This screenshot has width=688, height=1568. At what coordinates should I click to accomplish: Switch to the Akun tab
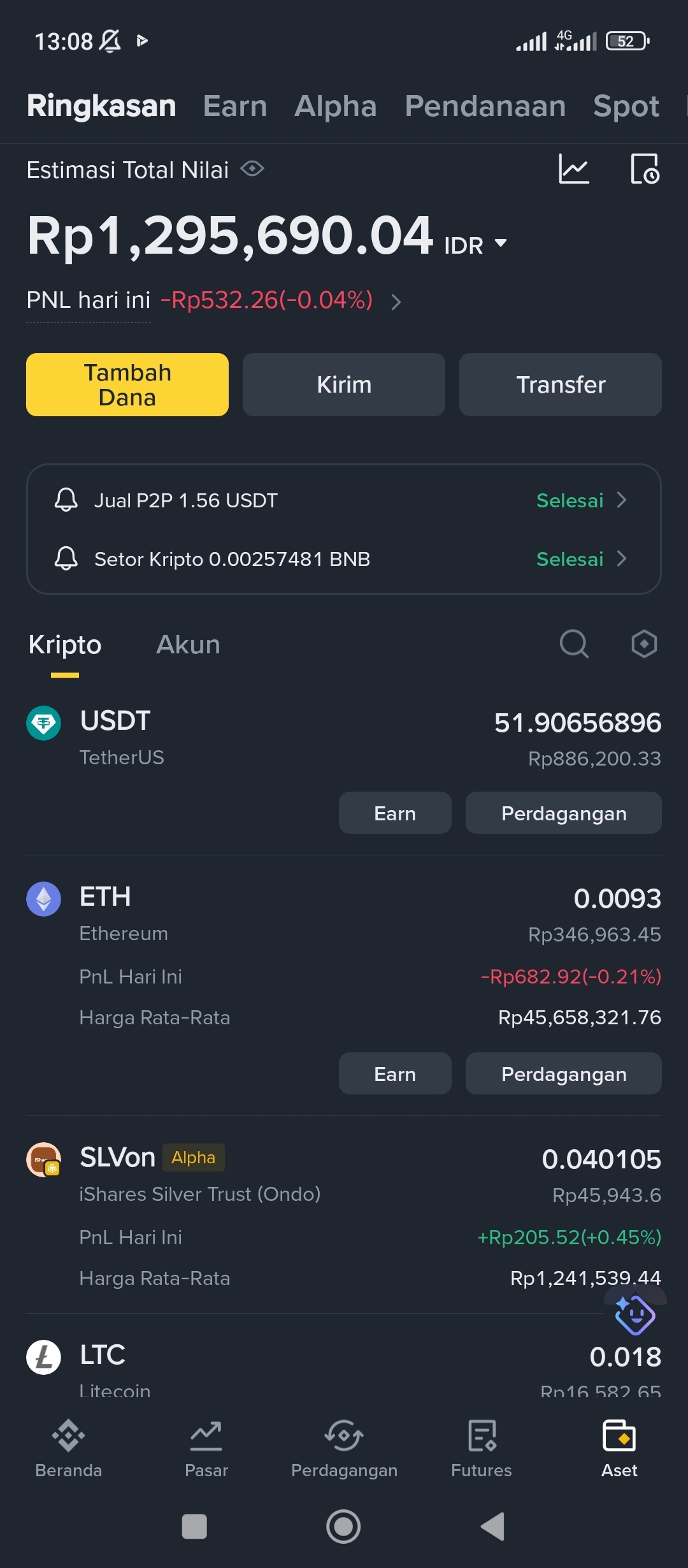(x=188, y=644)
